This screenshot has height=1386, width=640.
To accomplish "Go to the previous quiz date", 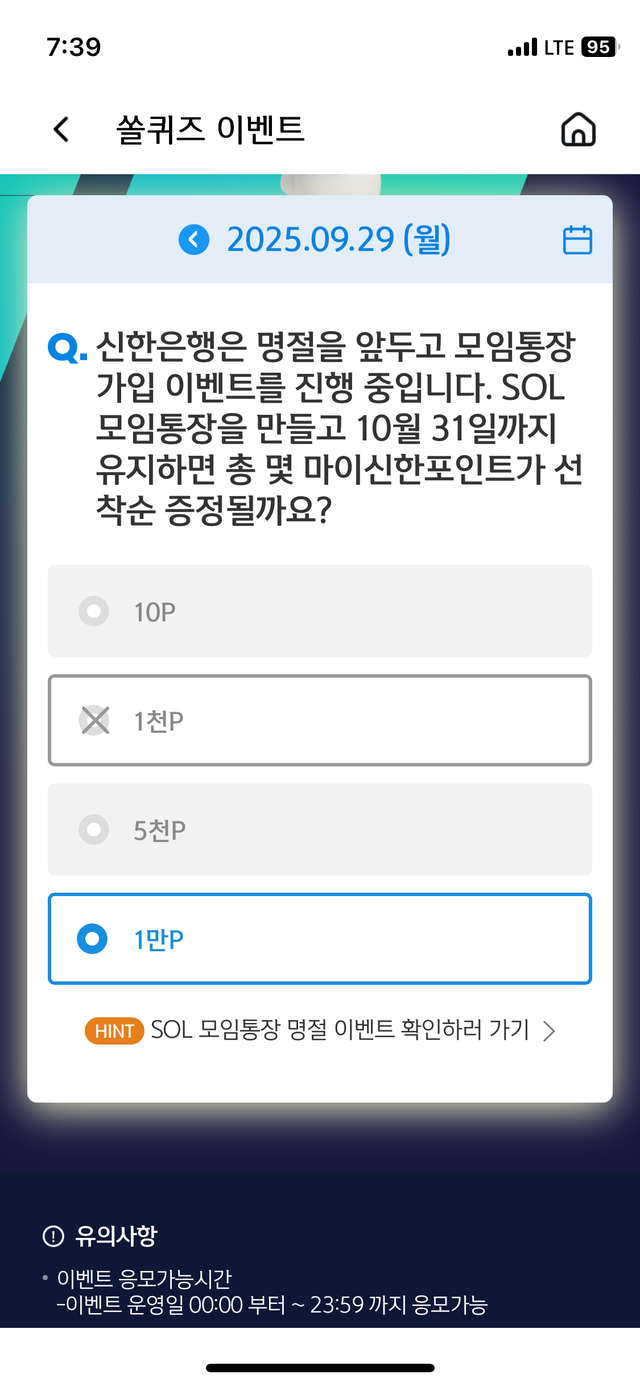I will pos(194,240).
